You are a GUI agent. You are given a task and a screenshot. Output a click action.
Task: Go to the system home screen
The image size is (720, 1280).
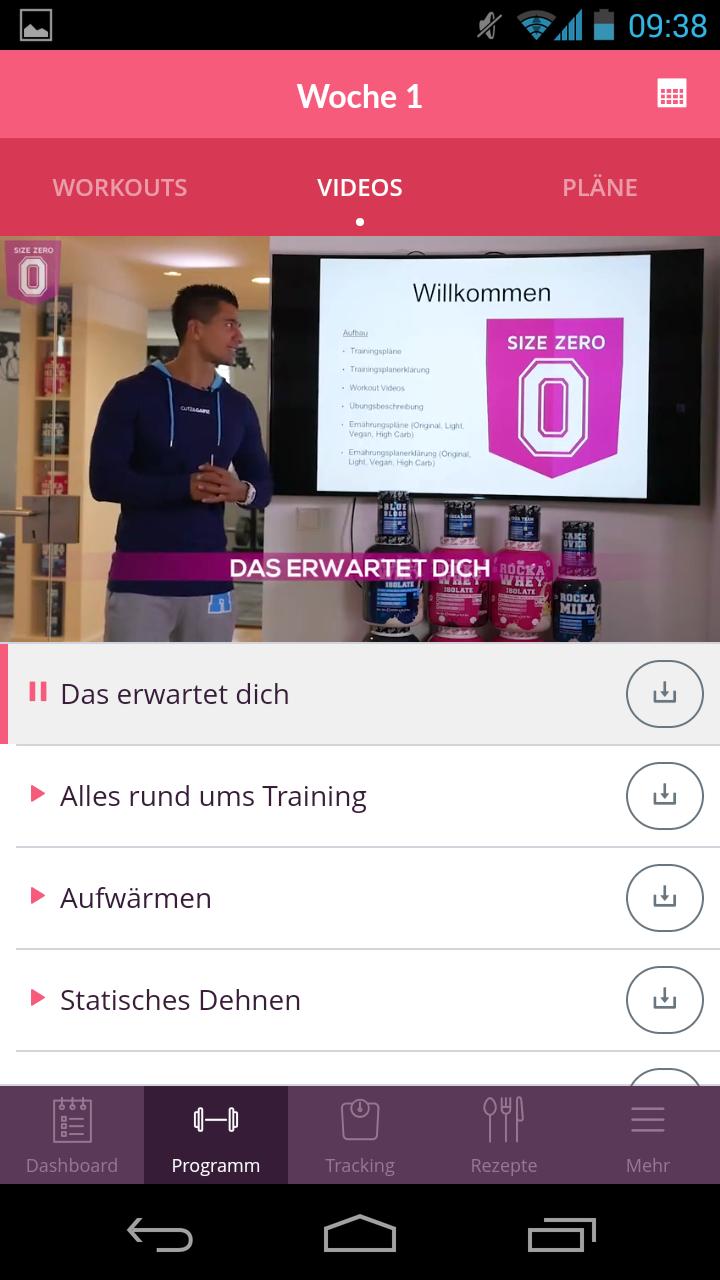(360, 1236)
